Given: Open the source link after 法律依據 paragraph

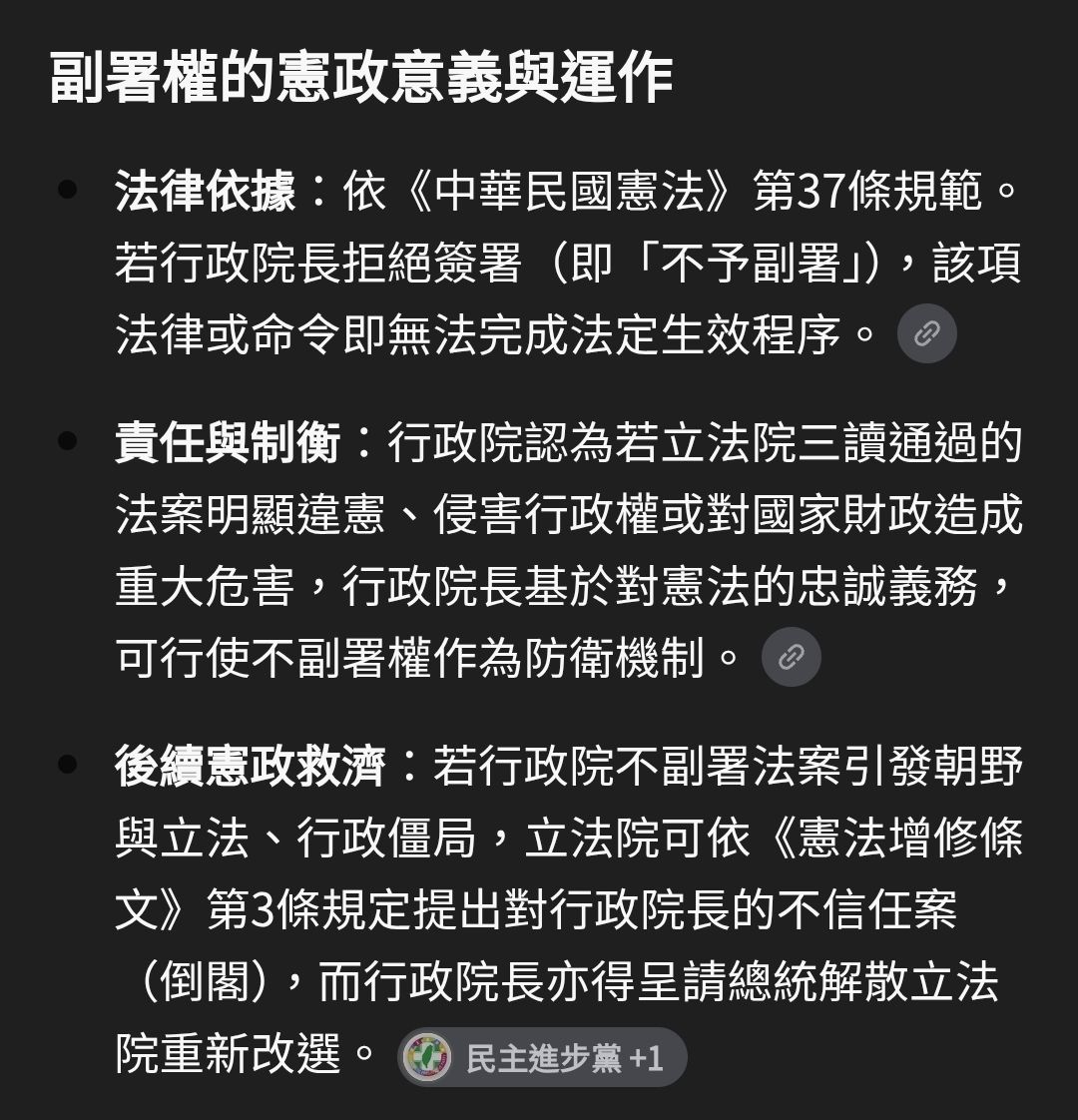Looking at the screenshot, I should (x=926, y=333).
